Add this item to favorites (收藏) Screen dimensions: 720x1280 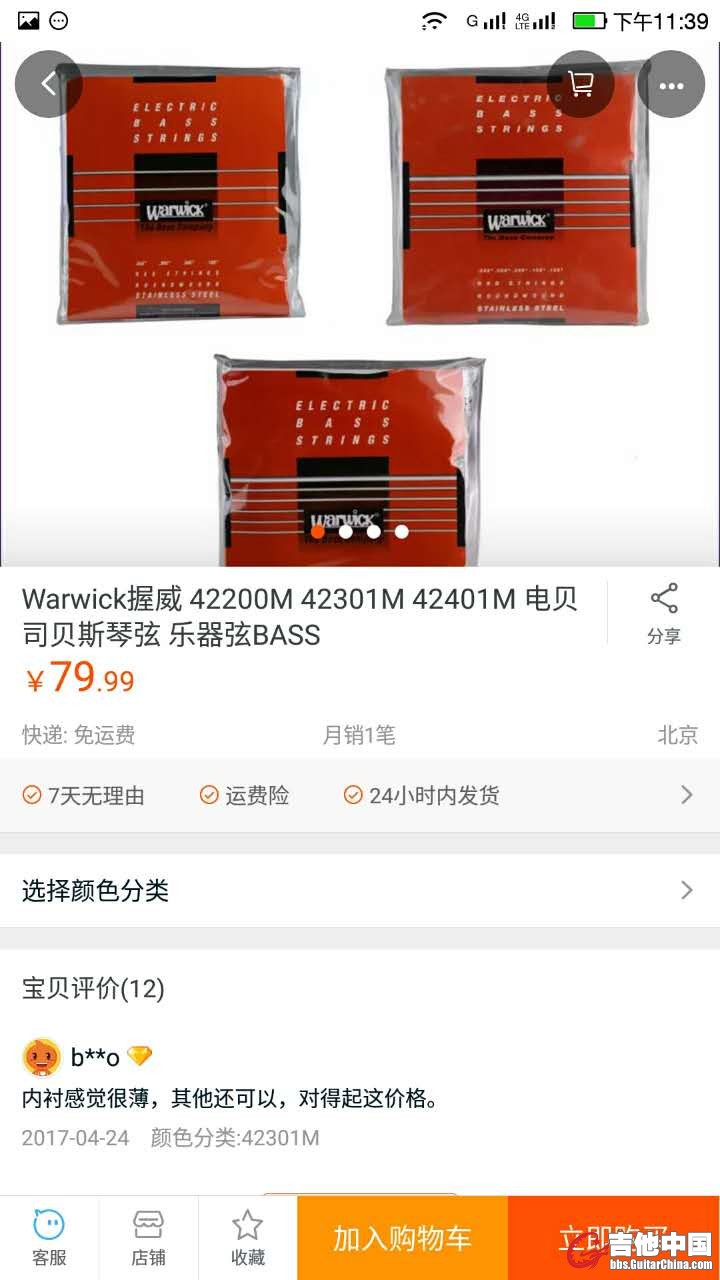click(x=247, y=1238)
